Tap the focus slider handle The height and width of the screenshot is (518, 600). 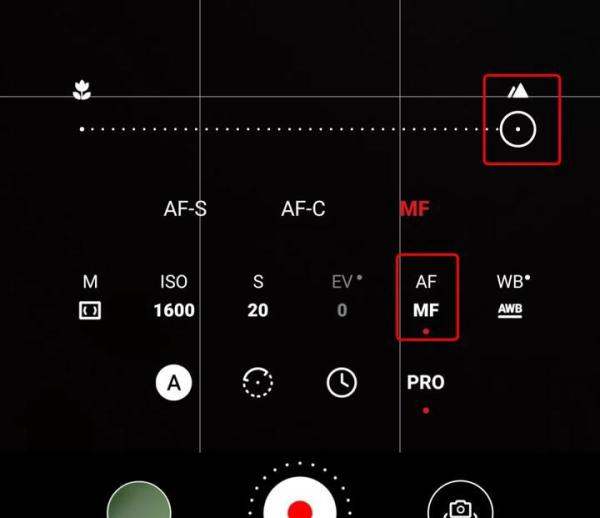518,130
